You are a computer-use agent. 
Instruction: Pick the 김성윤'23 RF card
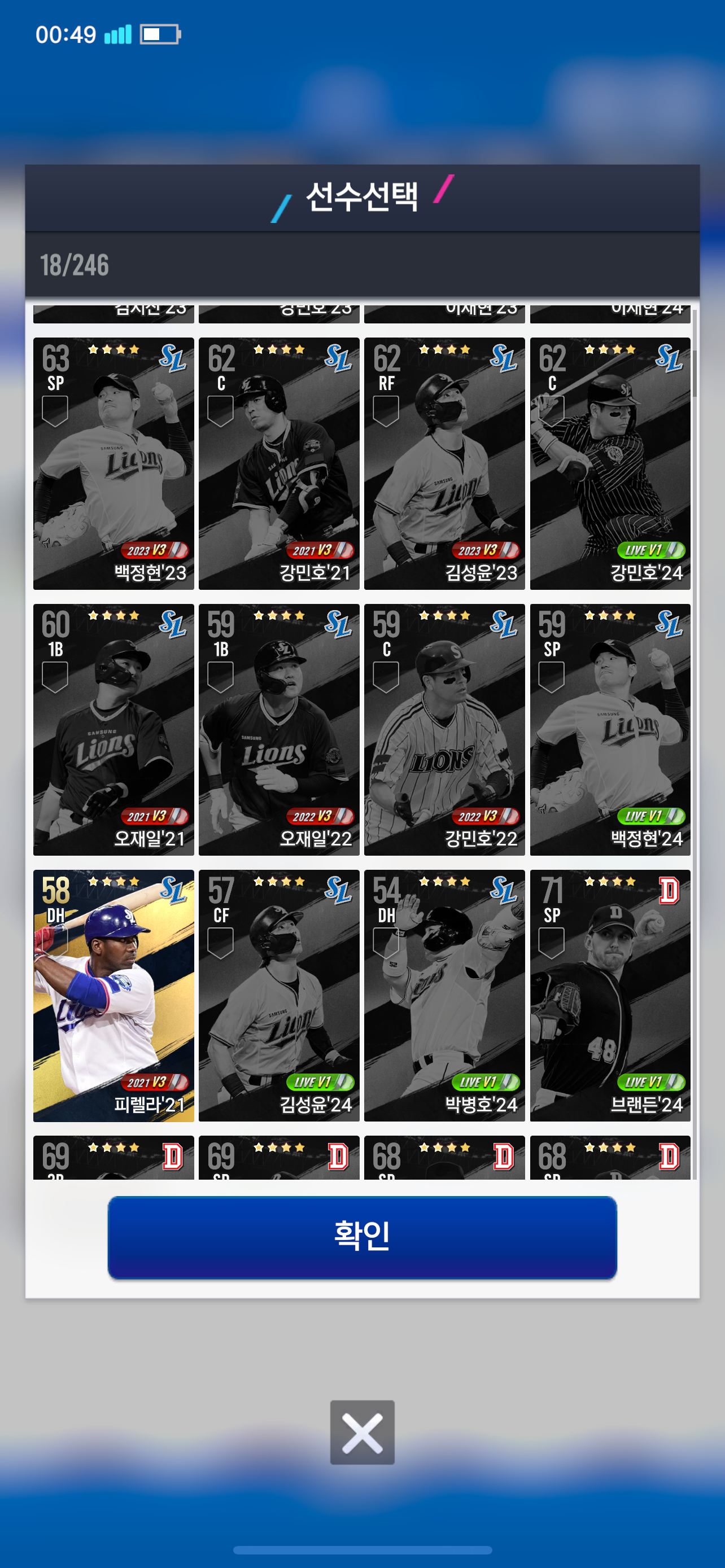click(x=444, y=463)
